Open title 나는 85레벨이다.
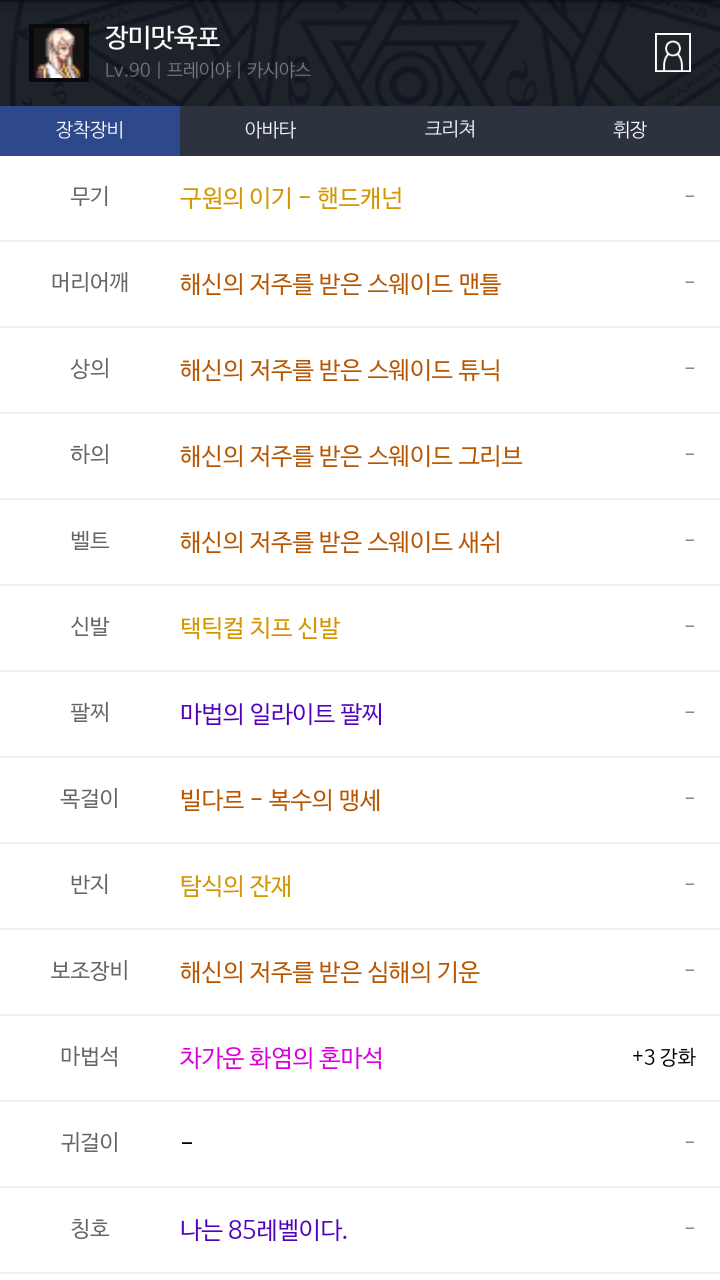Viewport: 720px width, 1280px height. click(x=264, y=1230)
